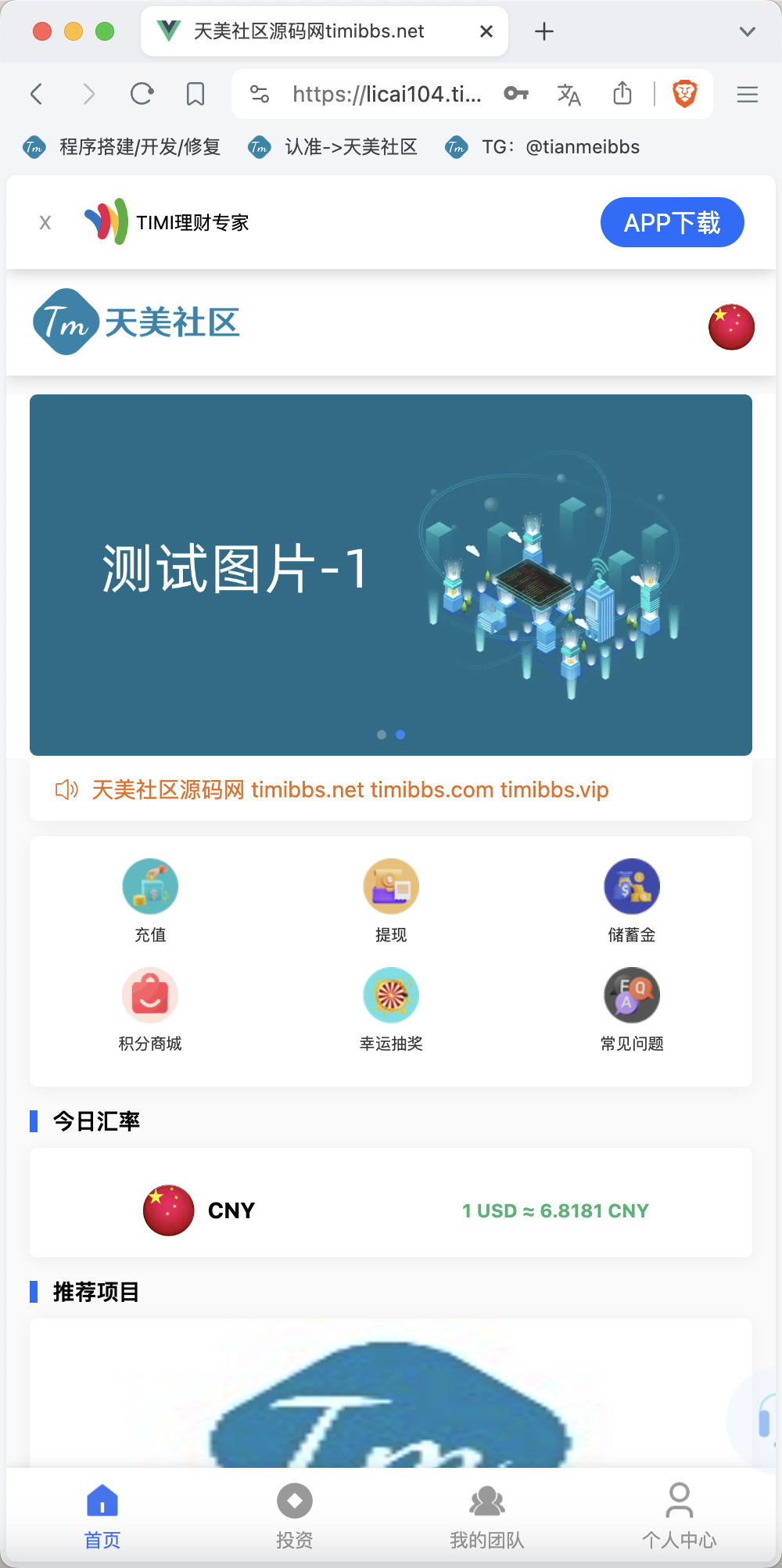Open 提现 withdrawal
This screenshot has width=782, height=1568.
coord(391,901)
